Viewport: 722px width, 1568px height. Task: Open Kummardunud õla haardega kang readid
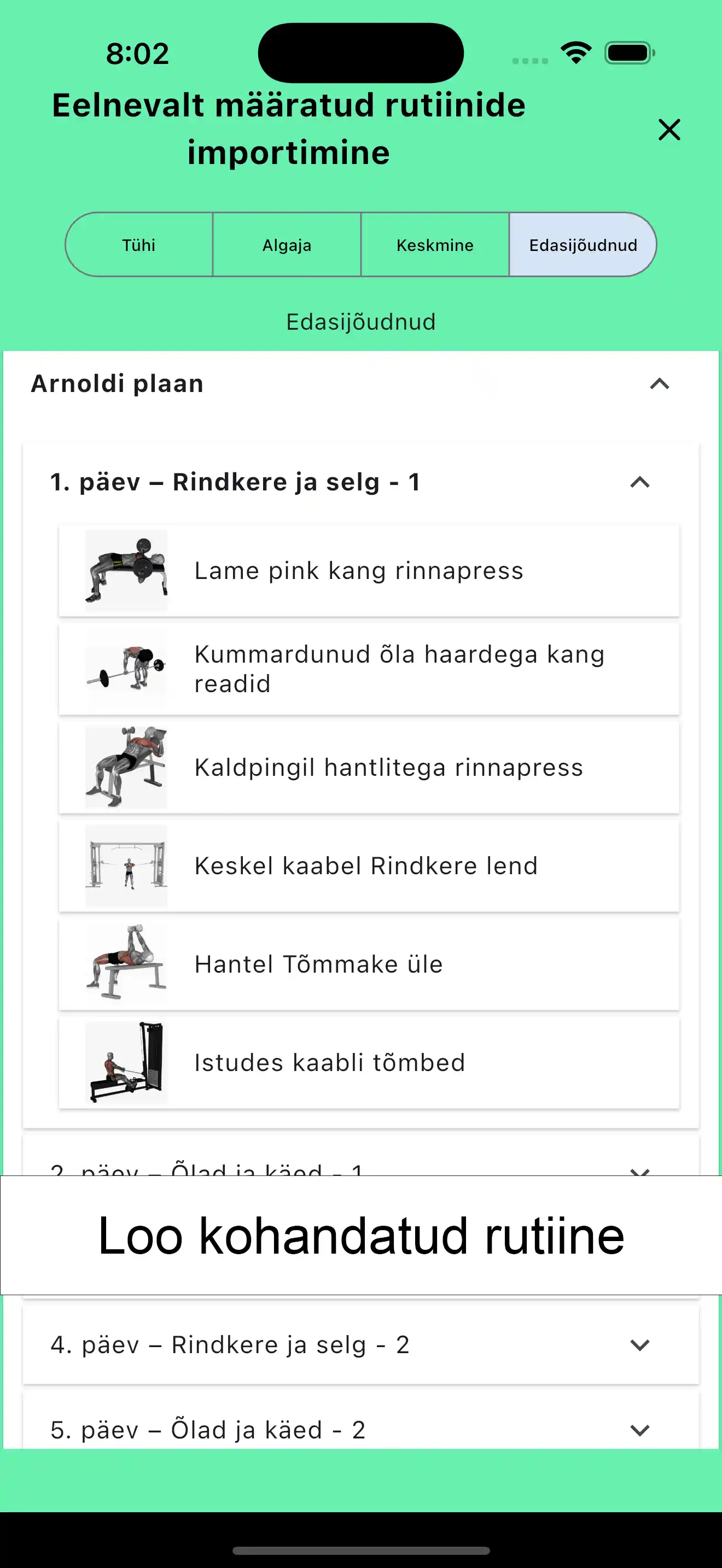pos(368,669)
